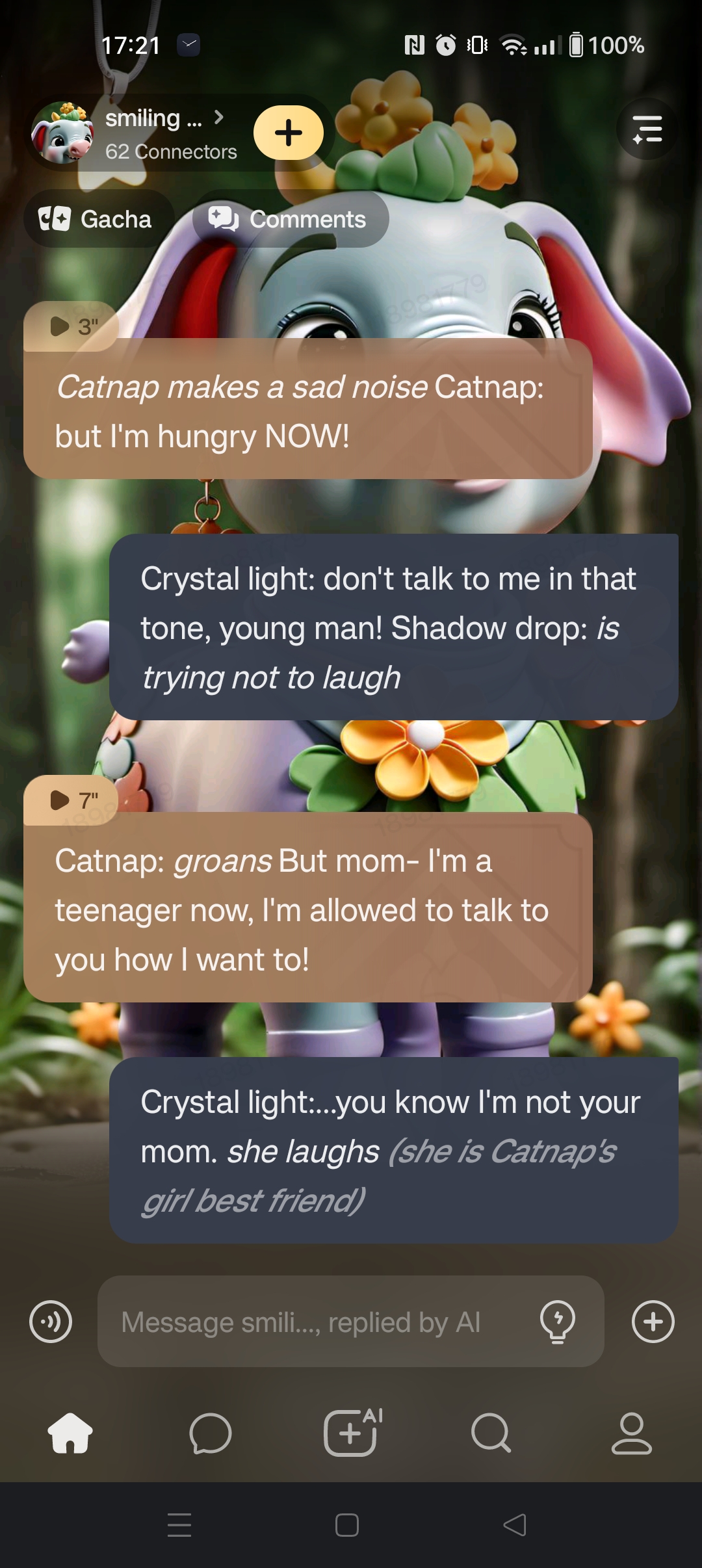Get a reply suggestion via lightbulb
The height and width of the screenshot is (1568, 702).
(x=557, y=1322)
